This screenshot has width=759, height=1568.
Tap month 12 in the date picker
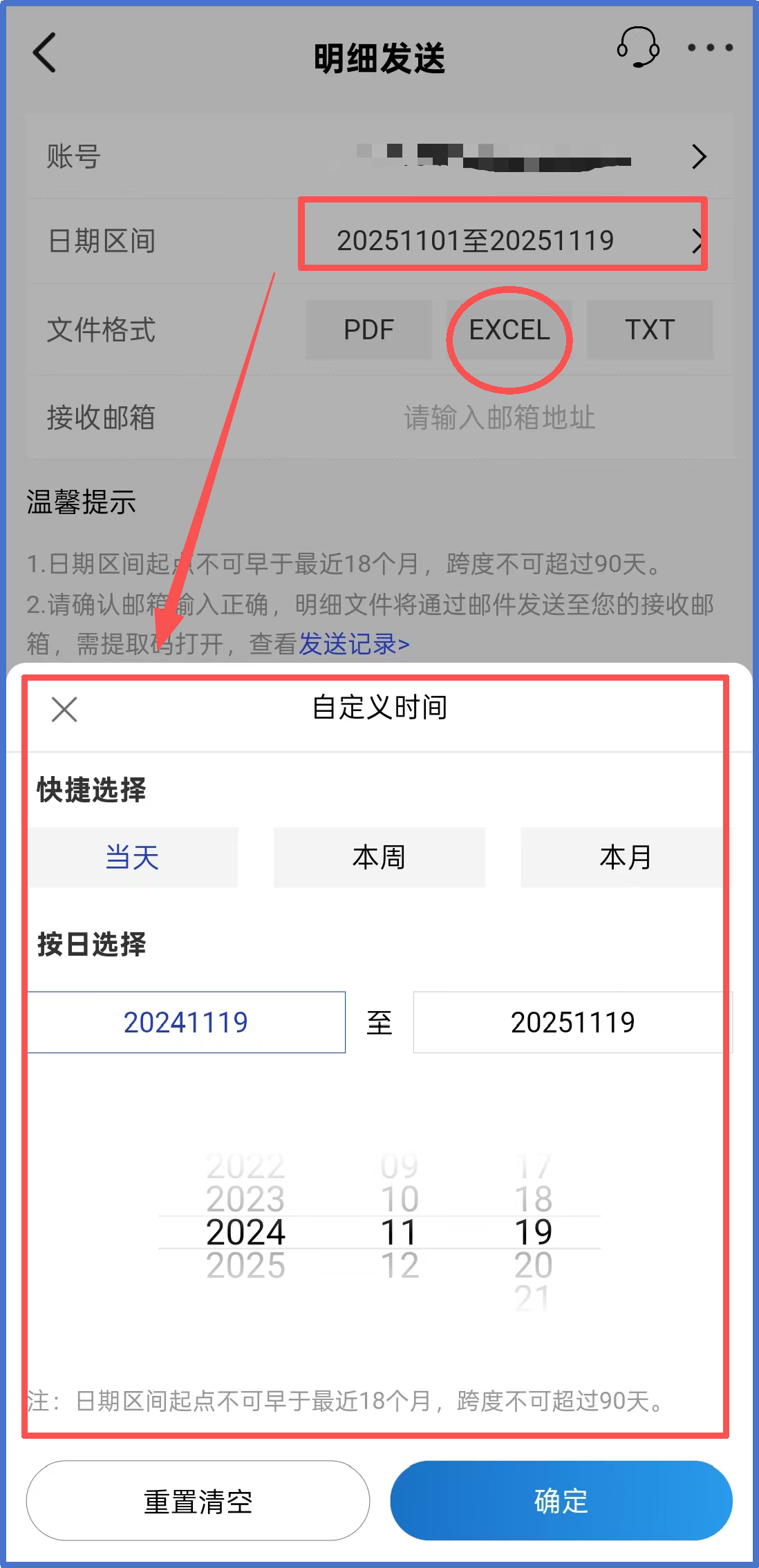[x=400, y=1266]
